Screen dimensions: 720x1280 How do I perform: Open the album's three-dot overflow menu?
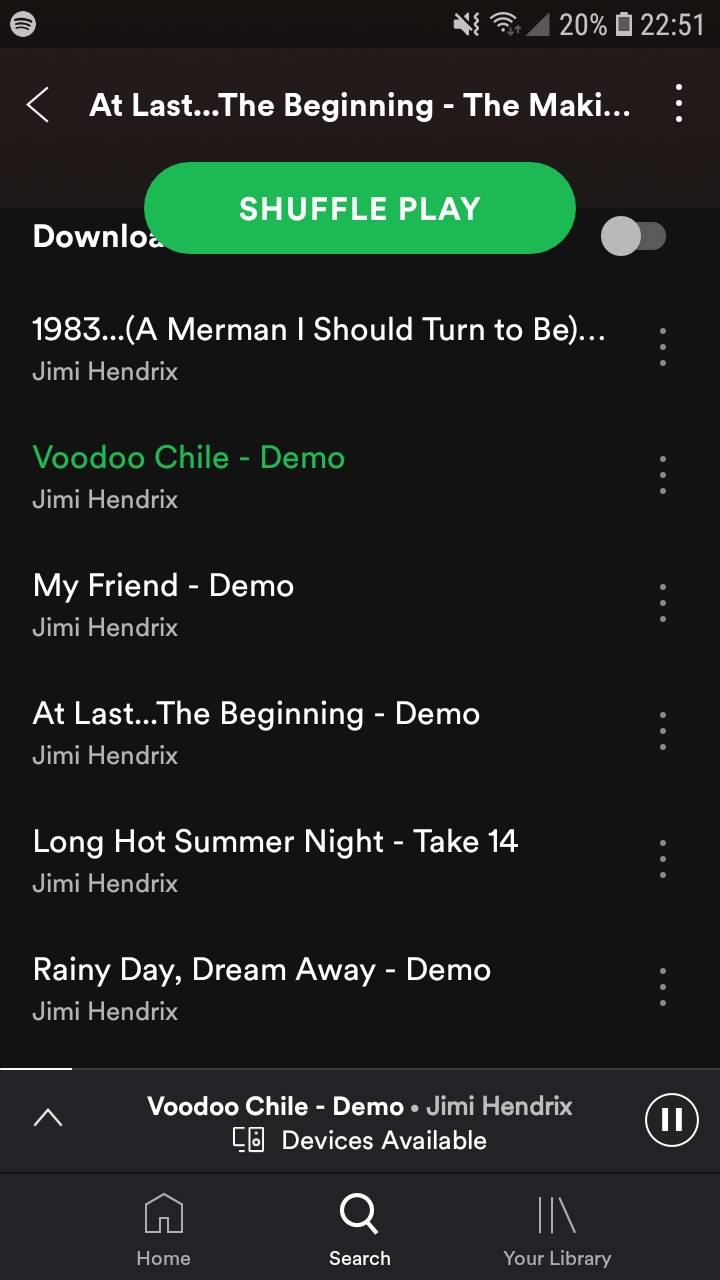678,103
